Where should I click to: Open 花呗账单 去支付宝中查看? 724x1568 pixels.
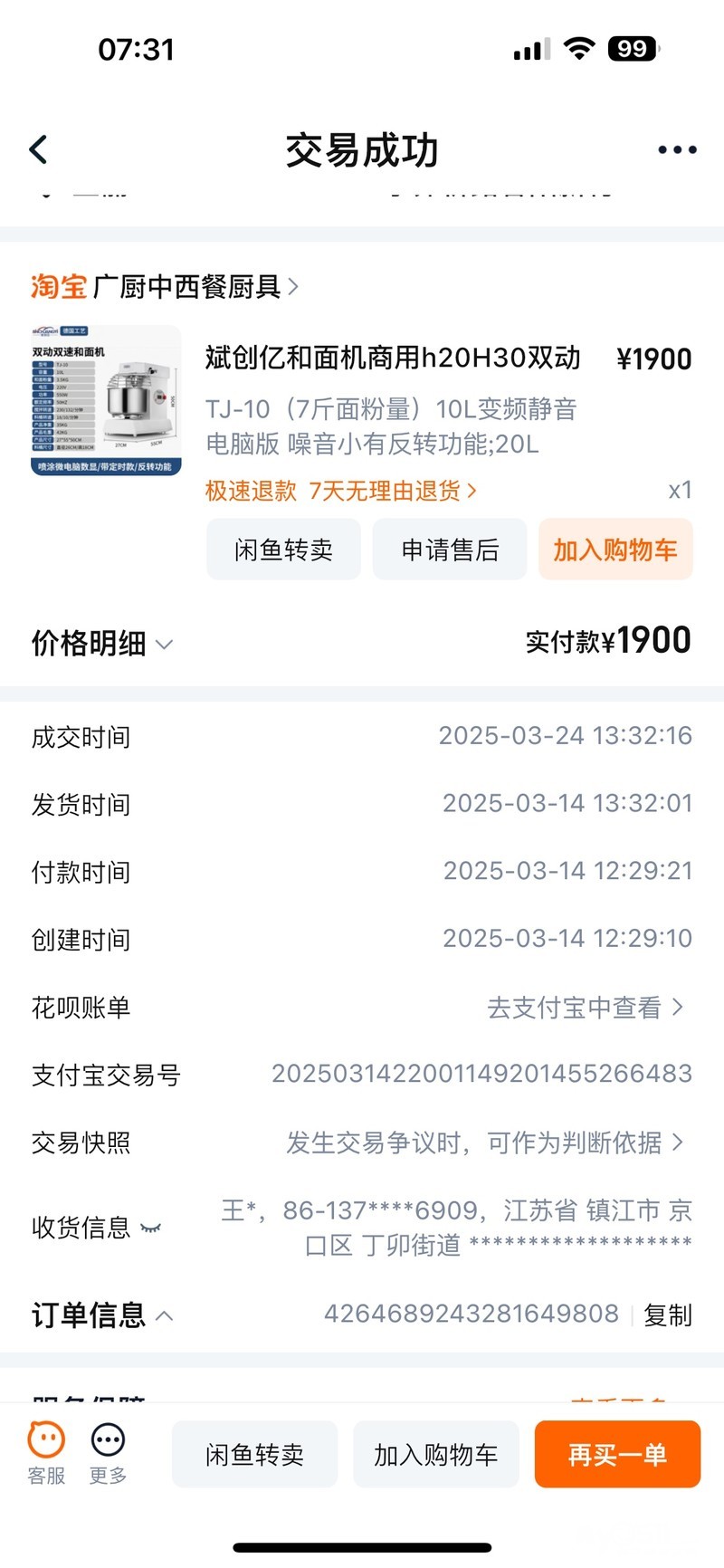tap(585, 1008)
